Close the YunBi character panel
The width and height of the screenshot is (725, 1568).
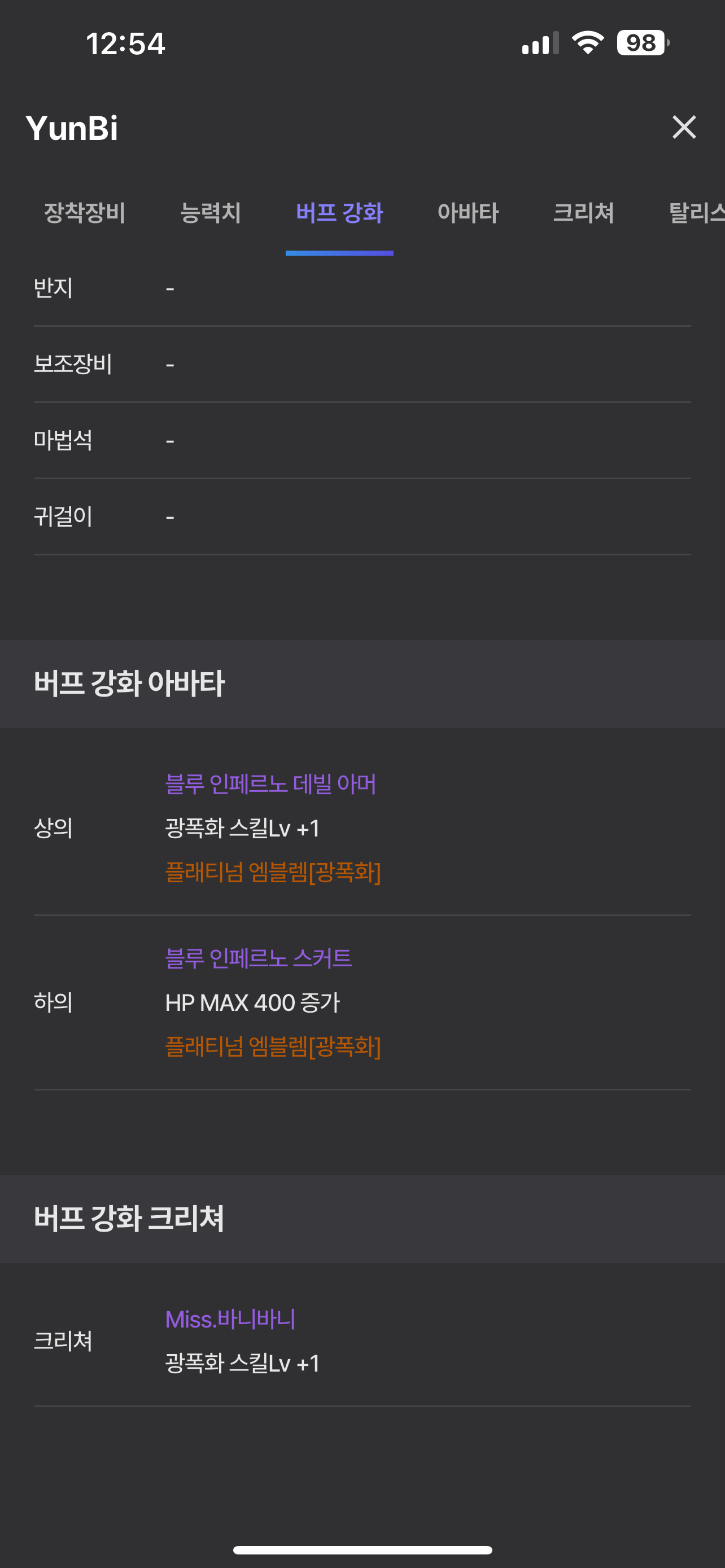(684, 127)
